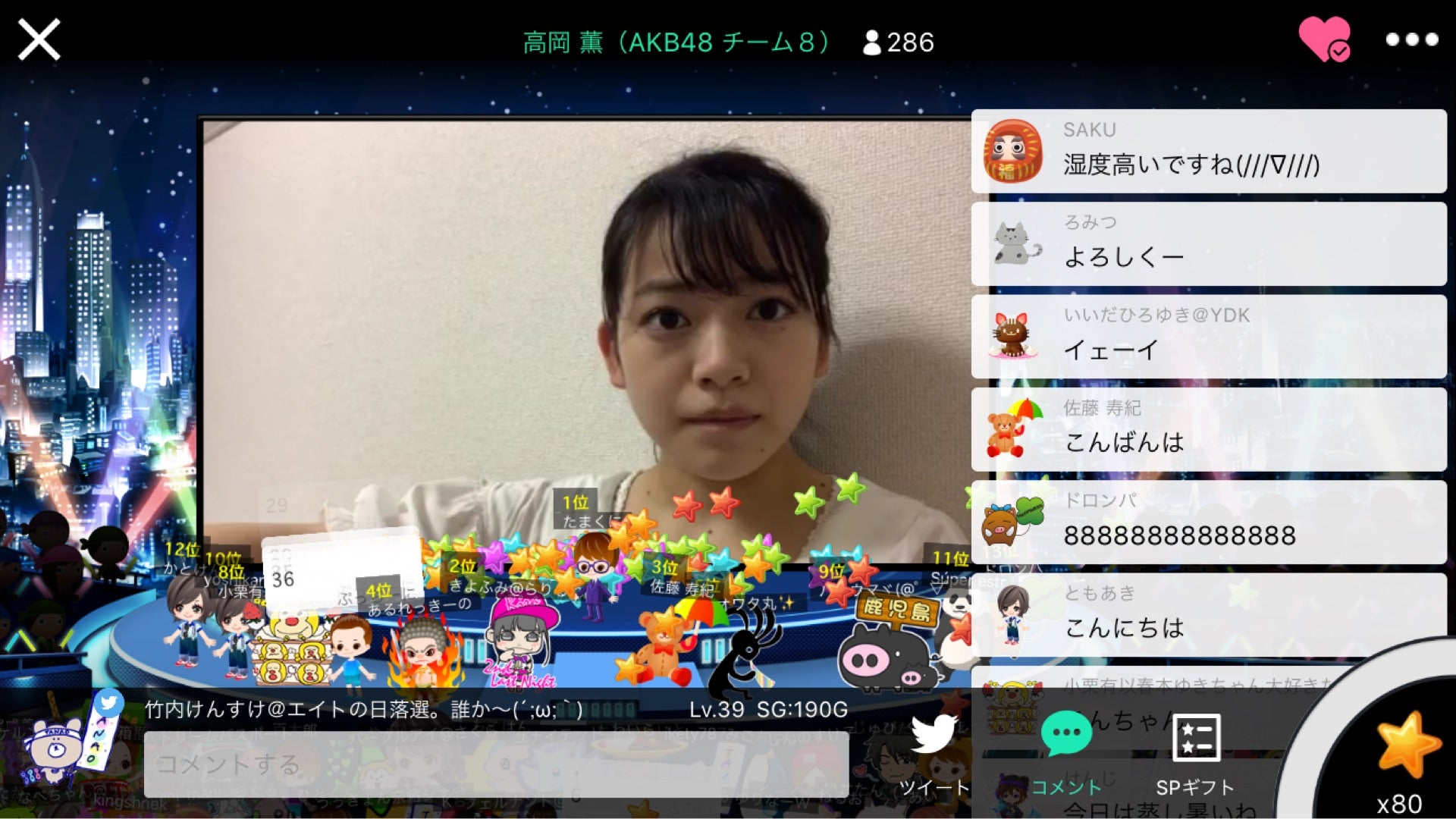Open the 286 viewers list
This screenshot has width=1456, height=819.
899,42
